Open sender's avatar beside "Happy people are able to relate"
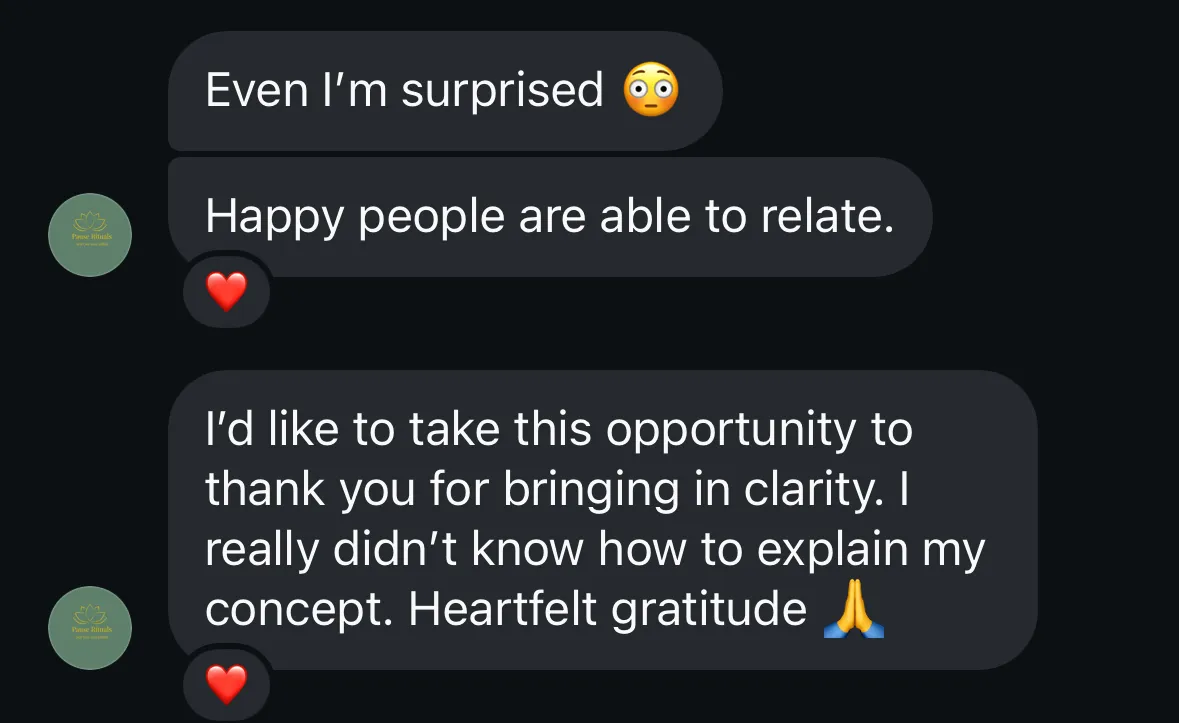1179x723 pixels. (x=90, y=235)
